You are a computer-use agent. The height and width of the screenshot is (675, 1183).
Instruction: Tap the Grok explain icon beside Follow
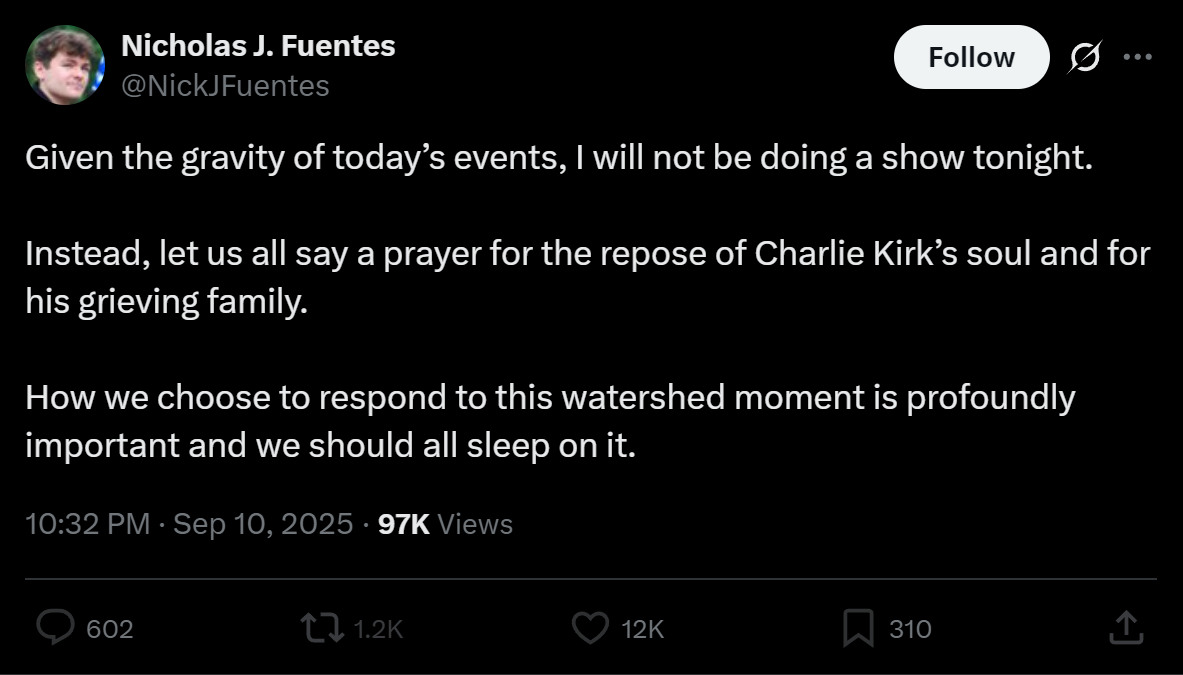(x=1085, y=60)
